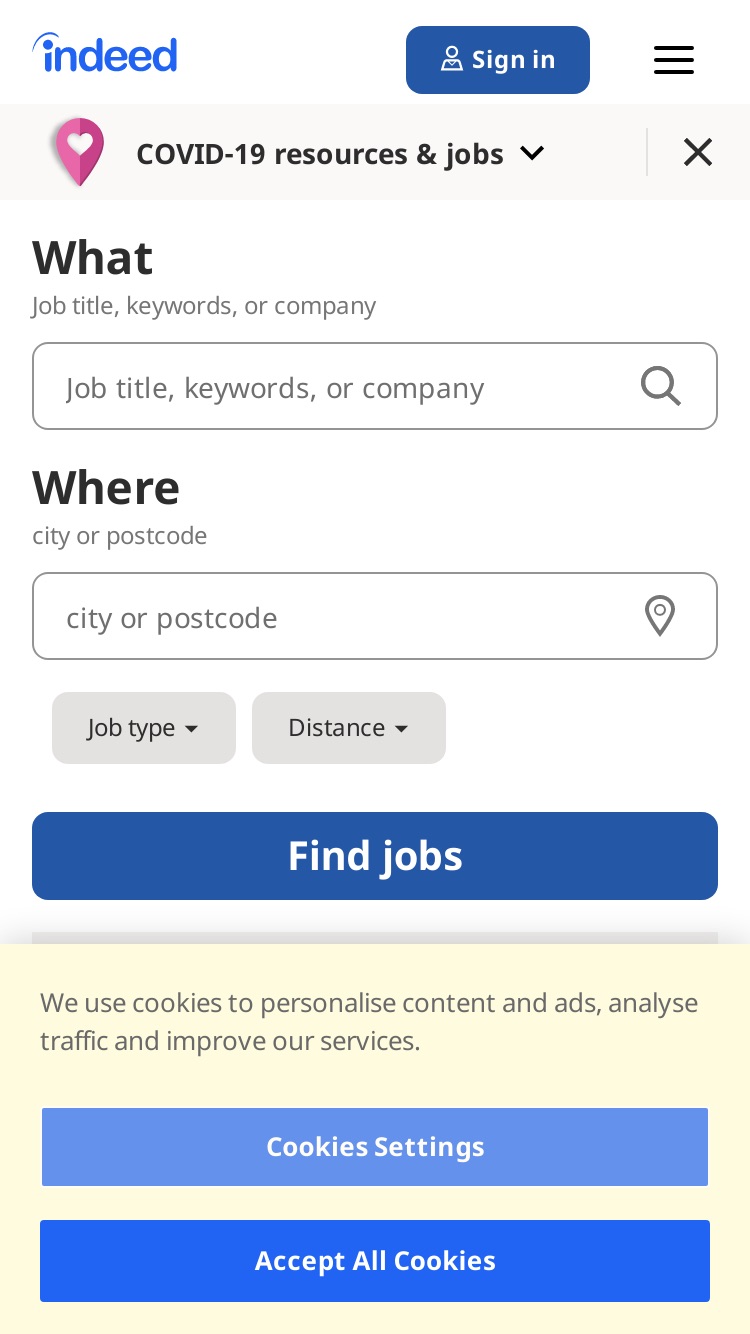Image resolution: width=750 pixels, height=1334 pixels.
Task: Focus the city or postcode field
Action: pos(375,616)
